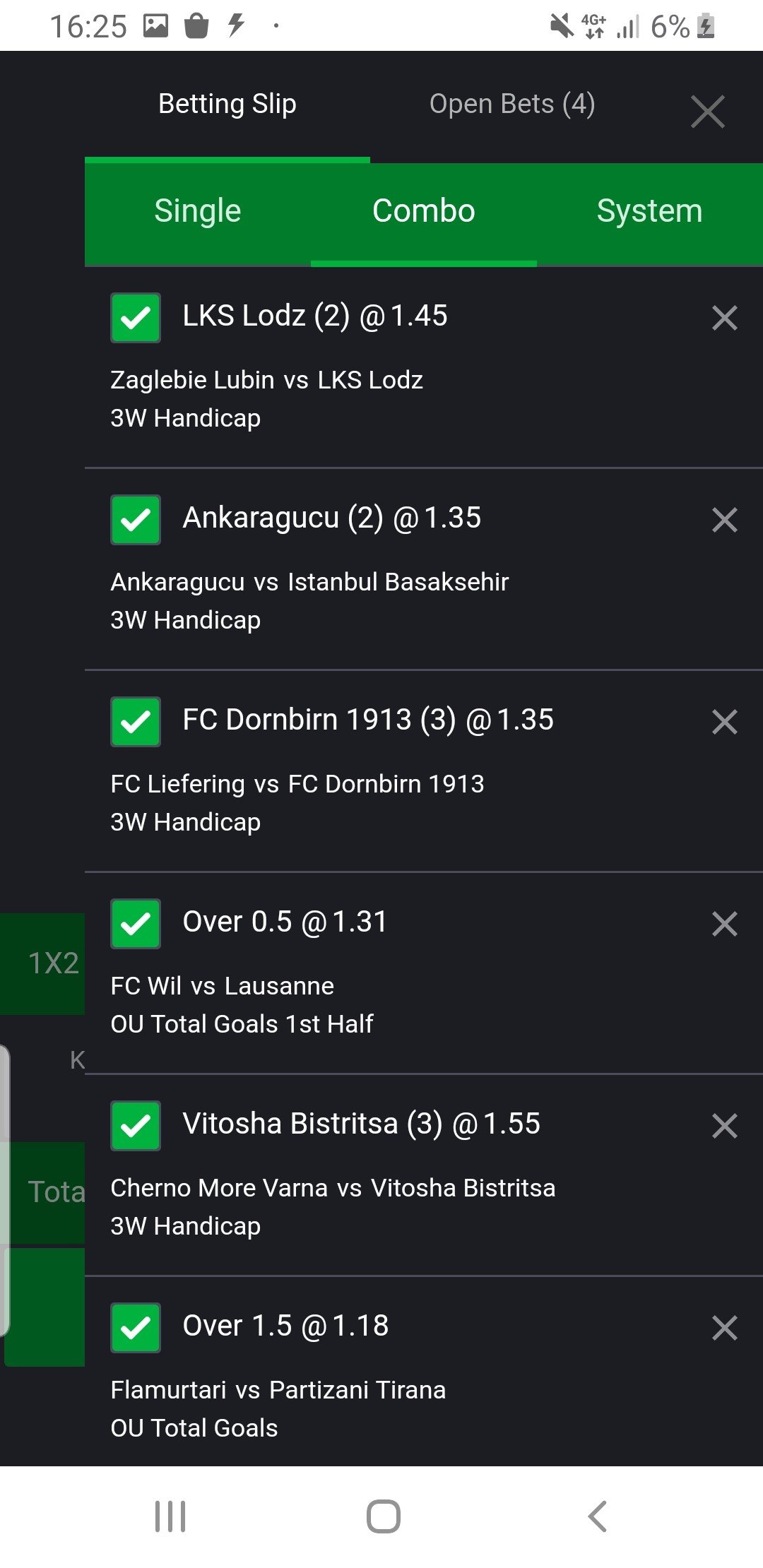This screenshot has height=1568, width=763.
Task: Uncheck the LKS Lodz selection
Action: click(136, 318)
